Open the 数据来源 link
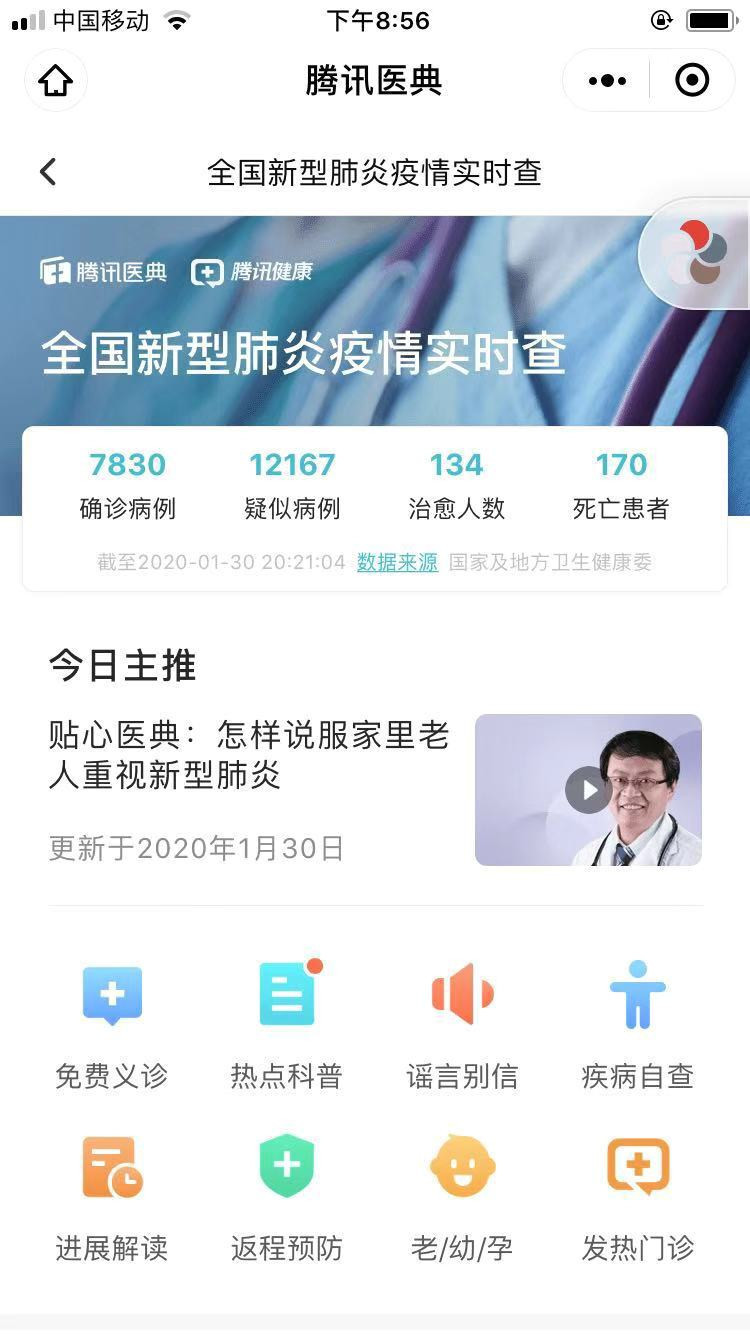The height and width of the screenshot is (1334, 750). pos(397,562)
